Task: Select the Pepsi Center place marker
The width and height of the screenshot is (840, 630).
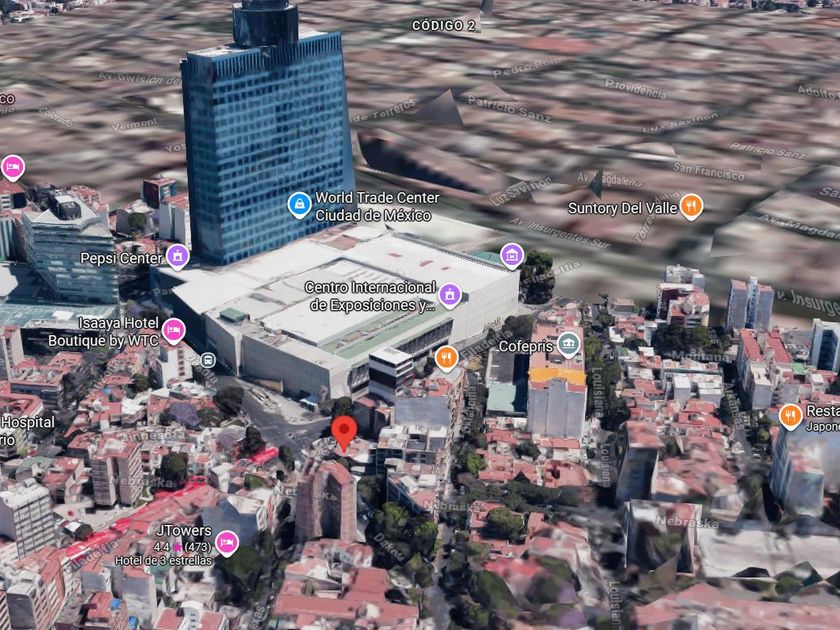Action: point(177,257)
